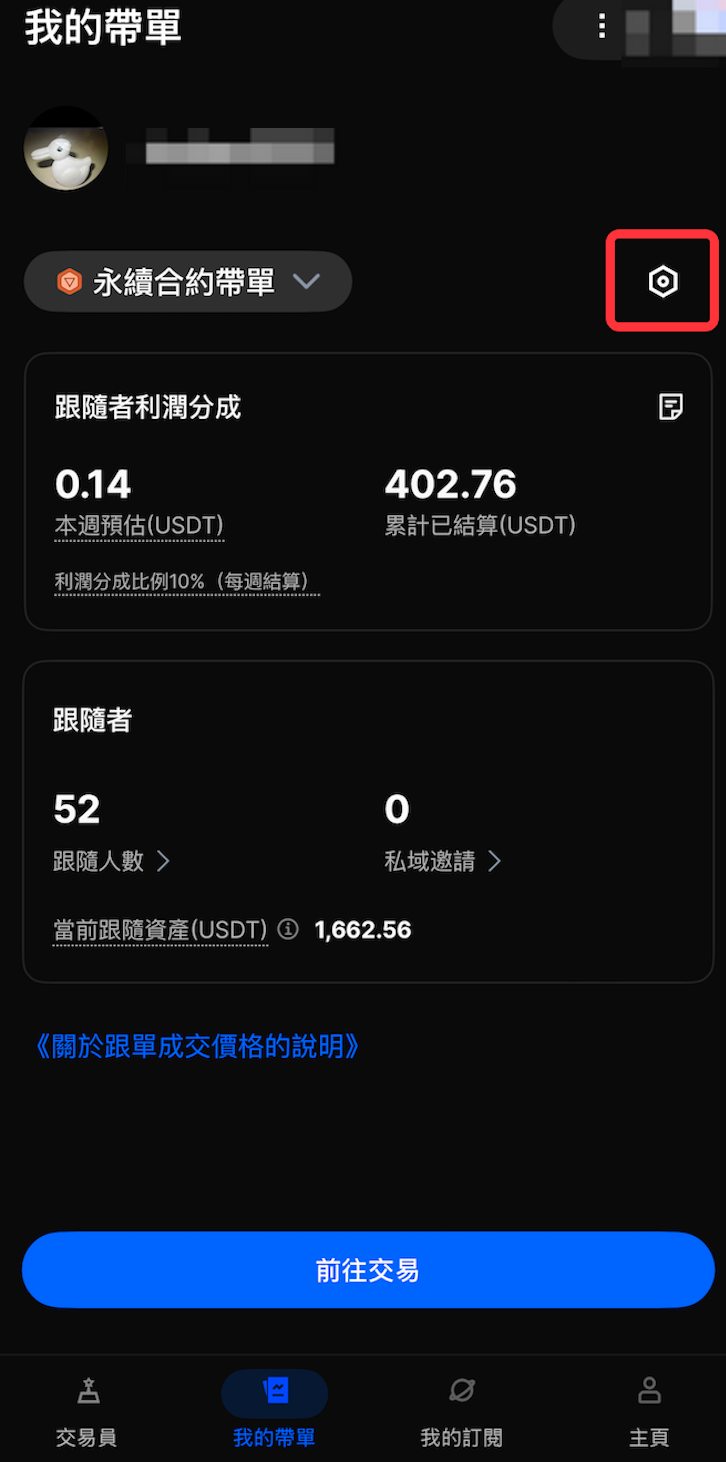The height and width of the screenshot is (1462, 726).
Task: Open profit share details note icon
Action: (671, 406)
